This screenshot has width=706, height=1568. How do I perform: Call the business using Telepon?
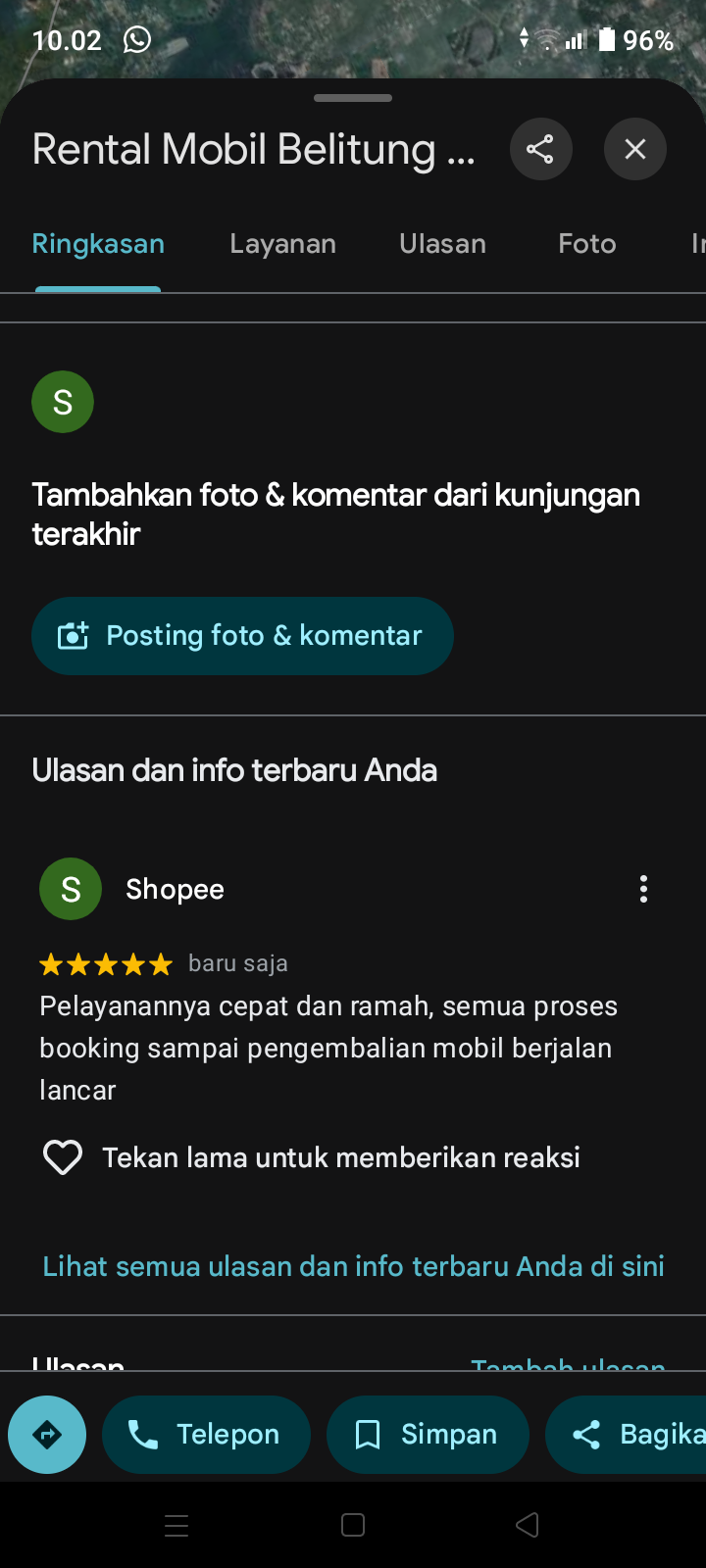[206, 1435]
